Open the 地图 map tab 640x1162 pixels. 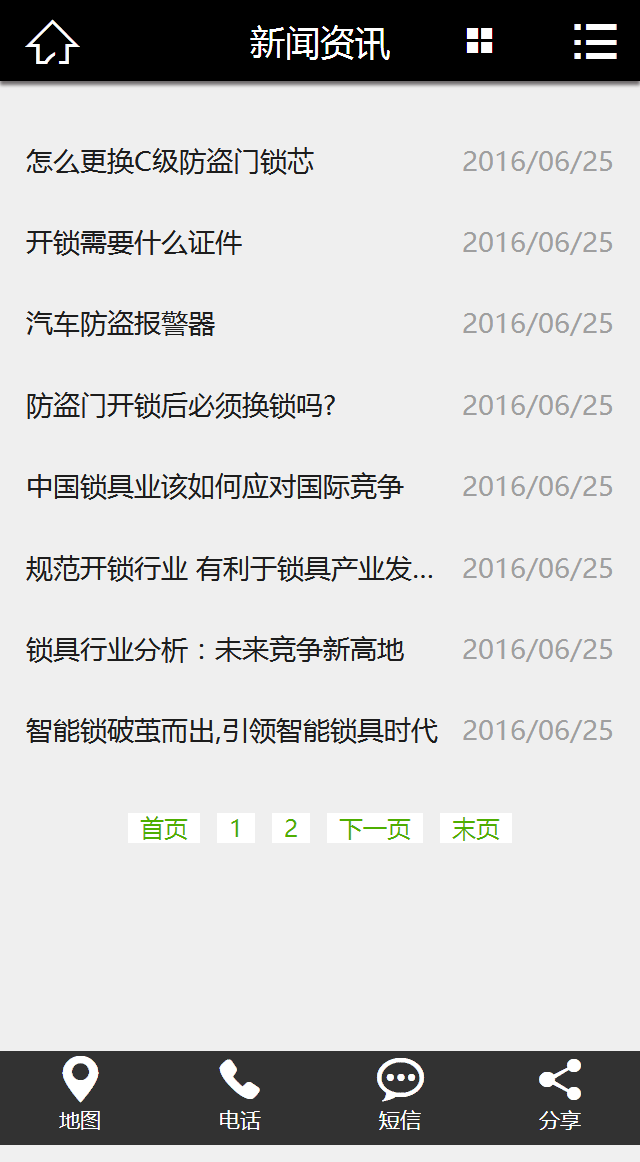point(80,1095)
